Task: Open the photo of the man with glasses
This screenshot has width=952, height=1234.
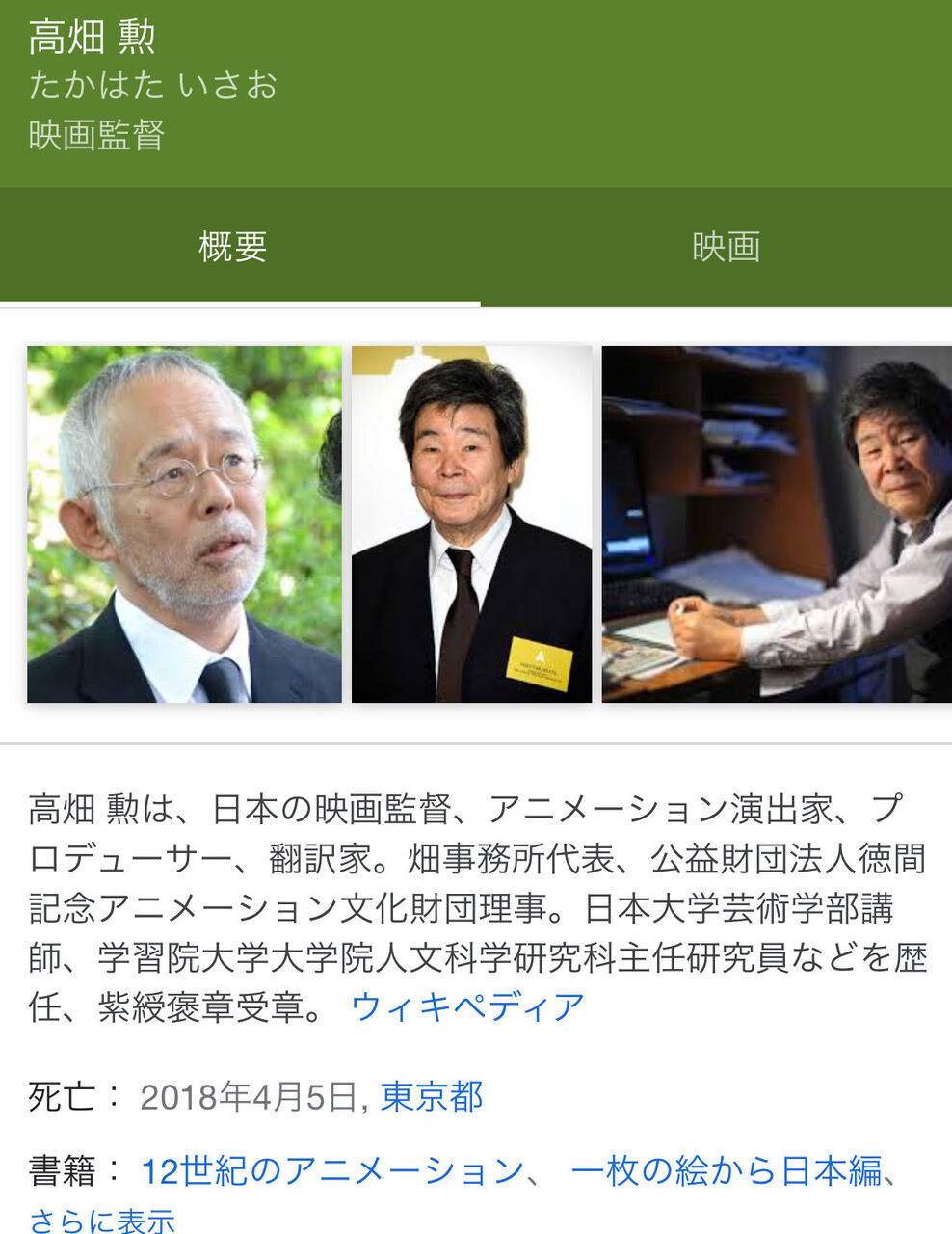Action: (184, 523)
